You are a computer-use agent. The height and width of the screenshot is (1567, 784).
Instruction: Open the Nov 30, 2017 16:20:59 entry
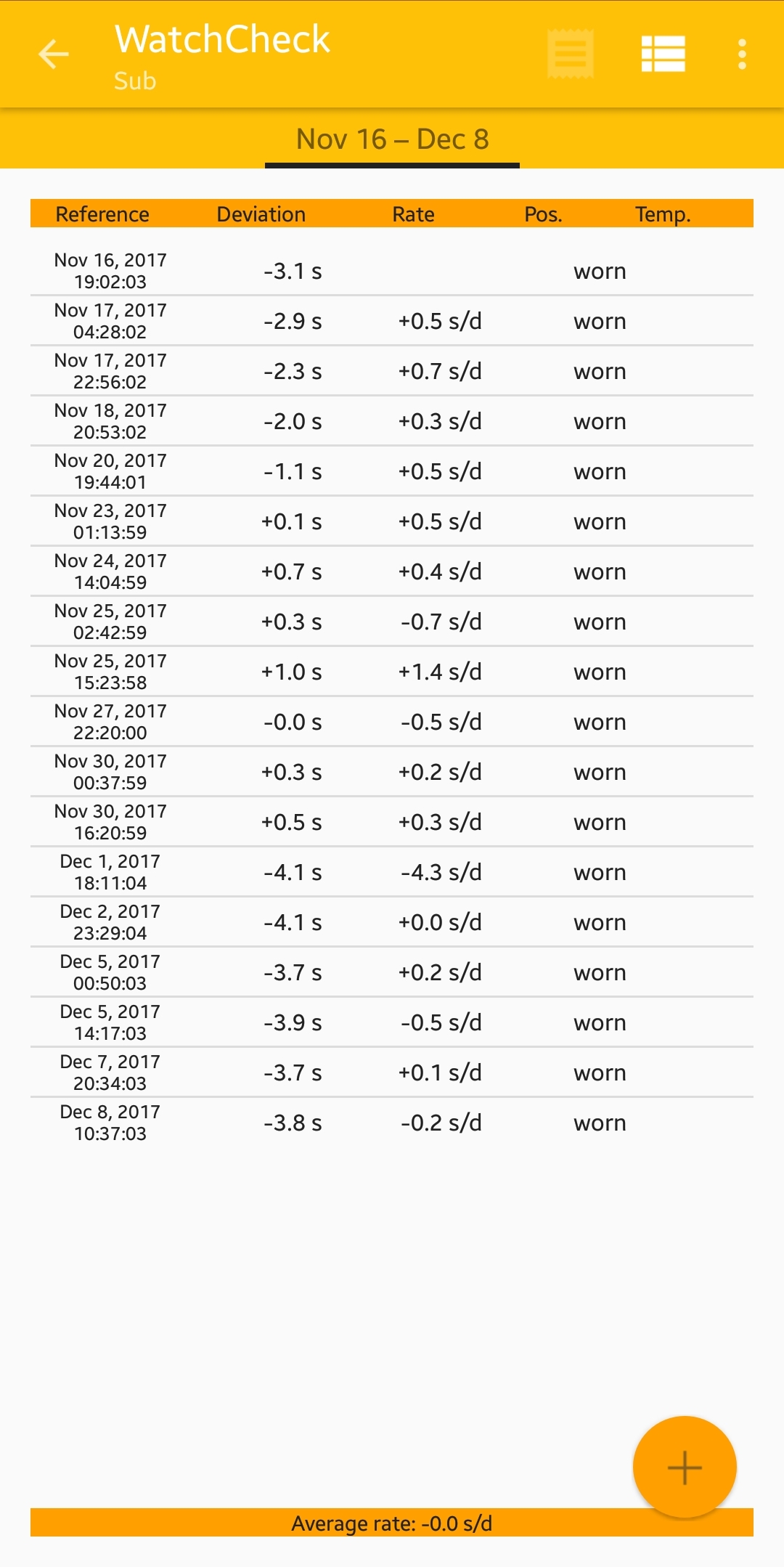click(392, 822)
